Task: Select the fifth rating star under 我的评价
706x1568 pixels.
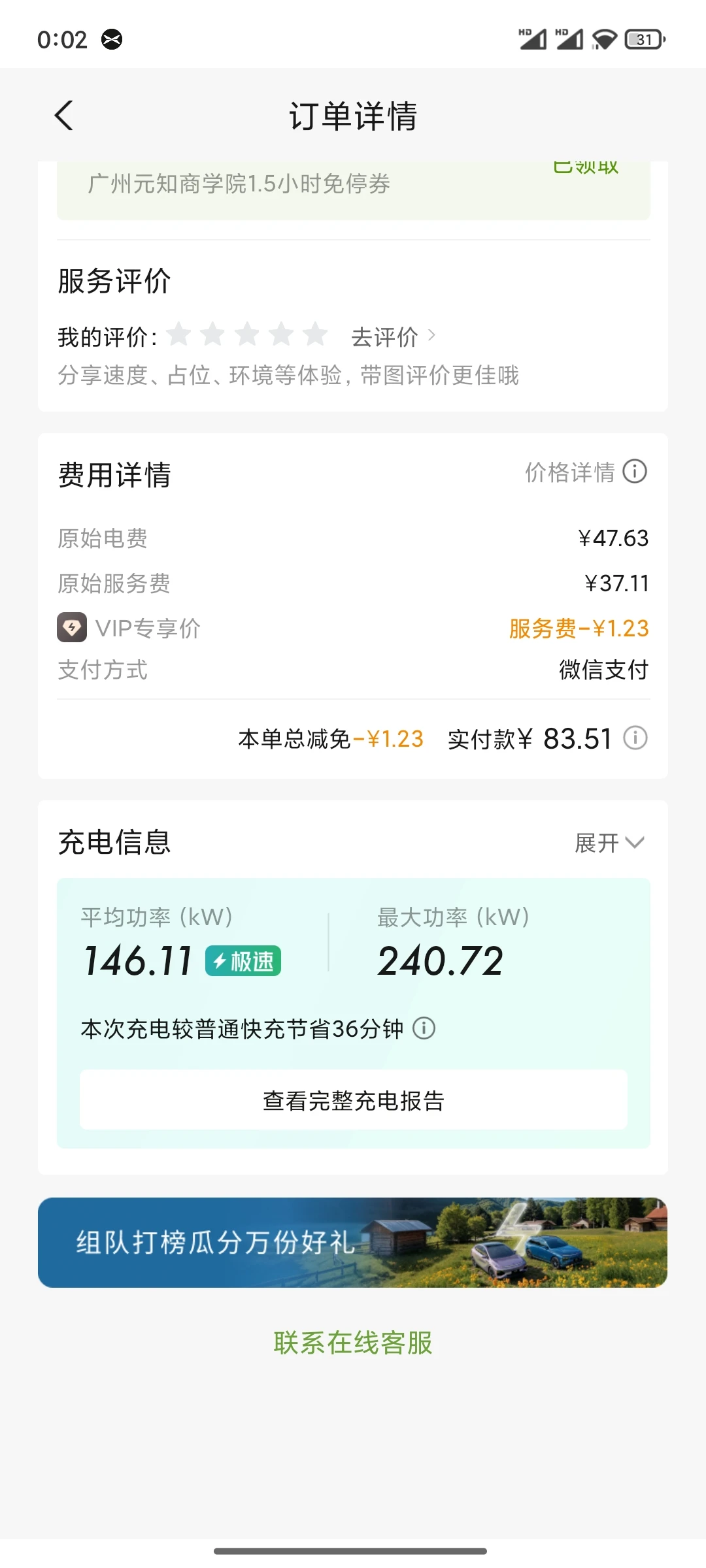Action: (x=315, y=335)
